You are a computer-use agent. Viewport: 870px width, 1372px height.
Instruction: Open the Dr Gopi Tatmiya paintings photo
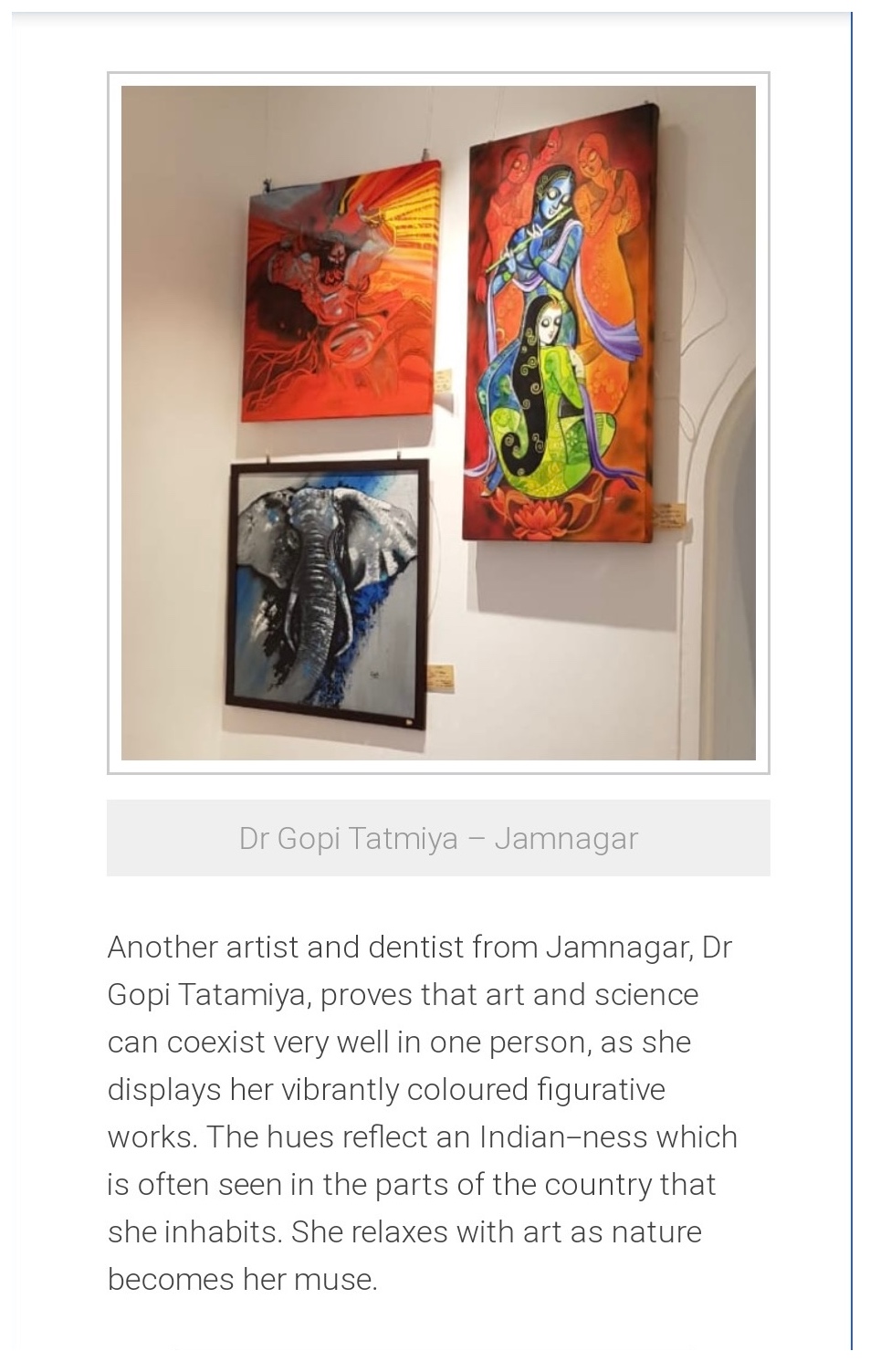[x=438, y=423]
